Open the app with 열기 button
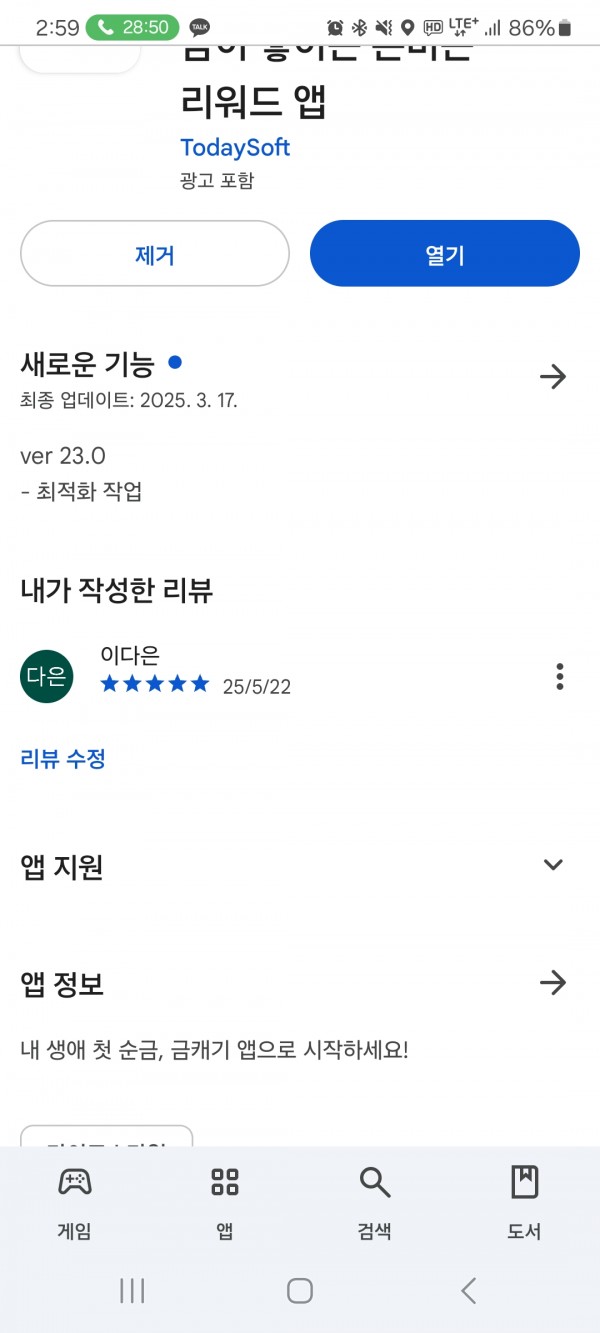Image resolution: width=600 pixels, height=1333 pixels. point(445,254)
